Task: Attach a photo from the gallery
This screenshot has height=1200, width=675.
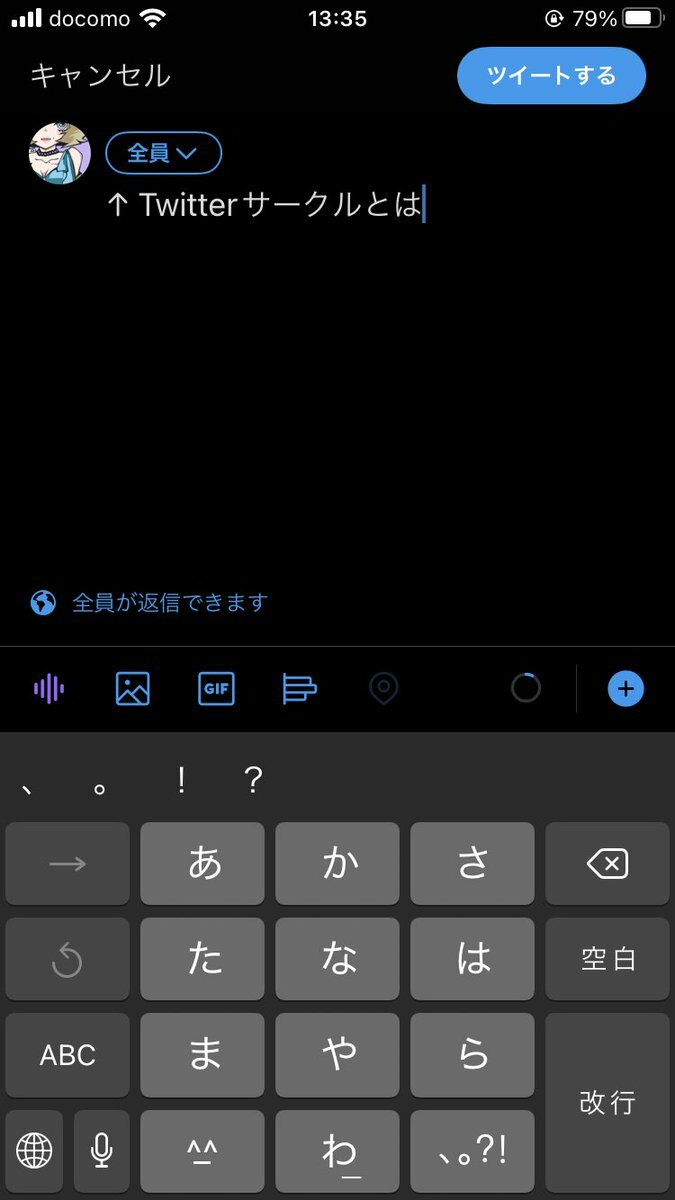Action: click(133, 688)
